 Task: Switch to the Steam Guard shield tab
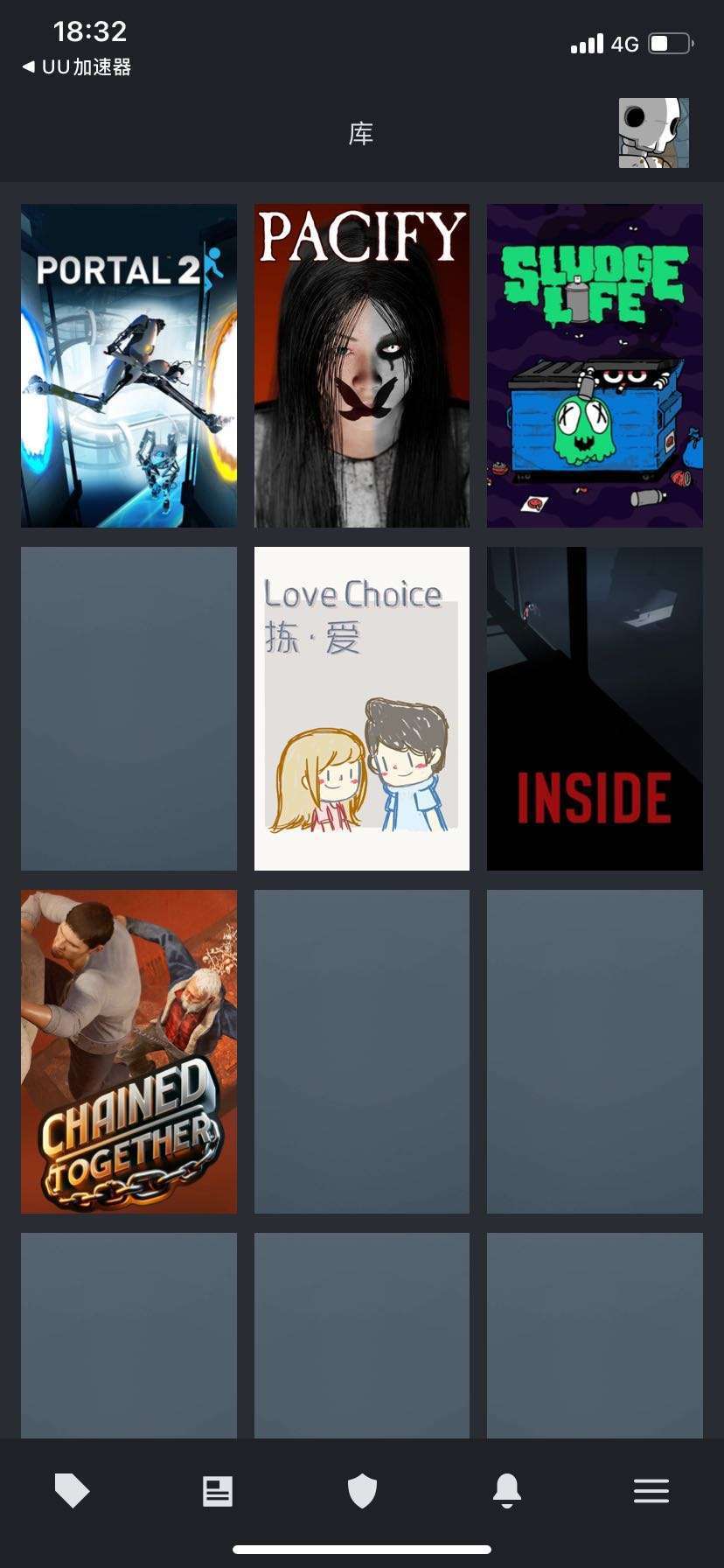pyautogui.click(x=362, y=1490)
